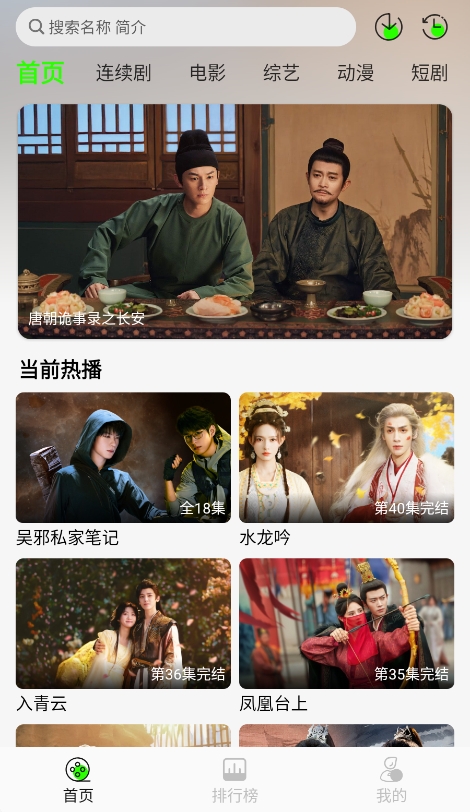This screenshot has width=470, height=812.
Task: Open the 唐朝诡事录之长安 banner
Action: coord(235,222)
